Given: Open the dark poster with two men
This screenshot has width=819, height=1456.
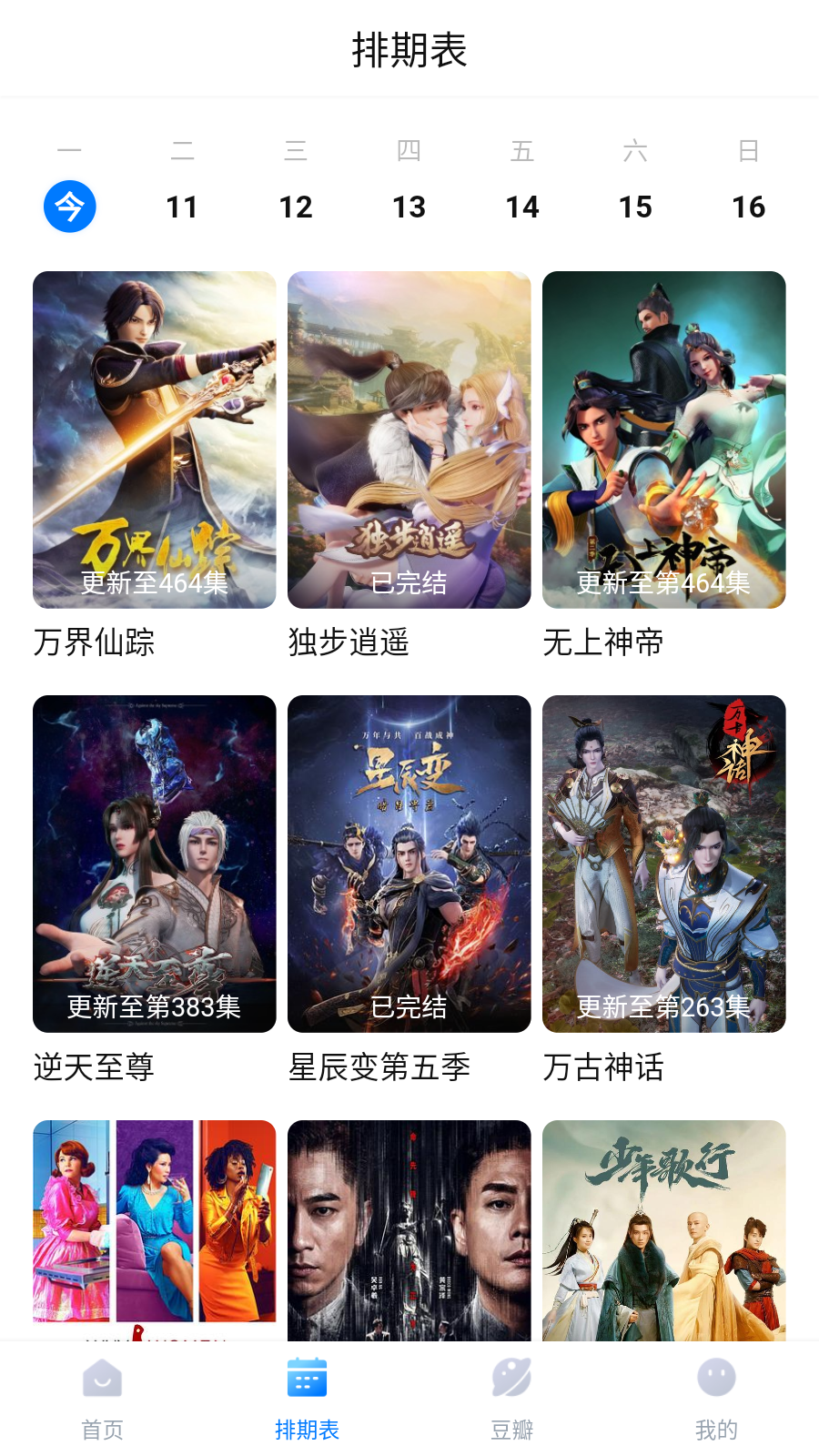Looking at the screenshot, I should (409, 1230).
